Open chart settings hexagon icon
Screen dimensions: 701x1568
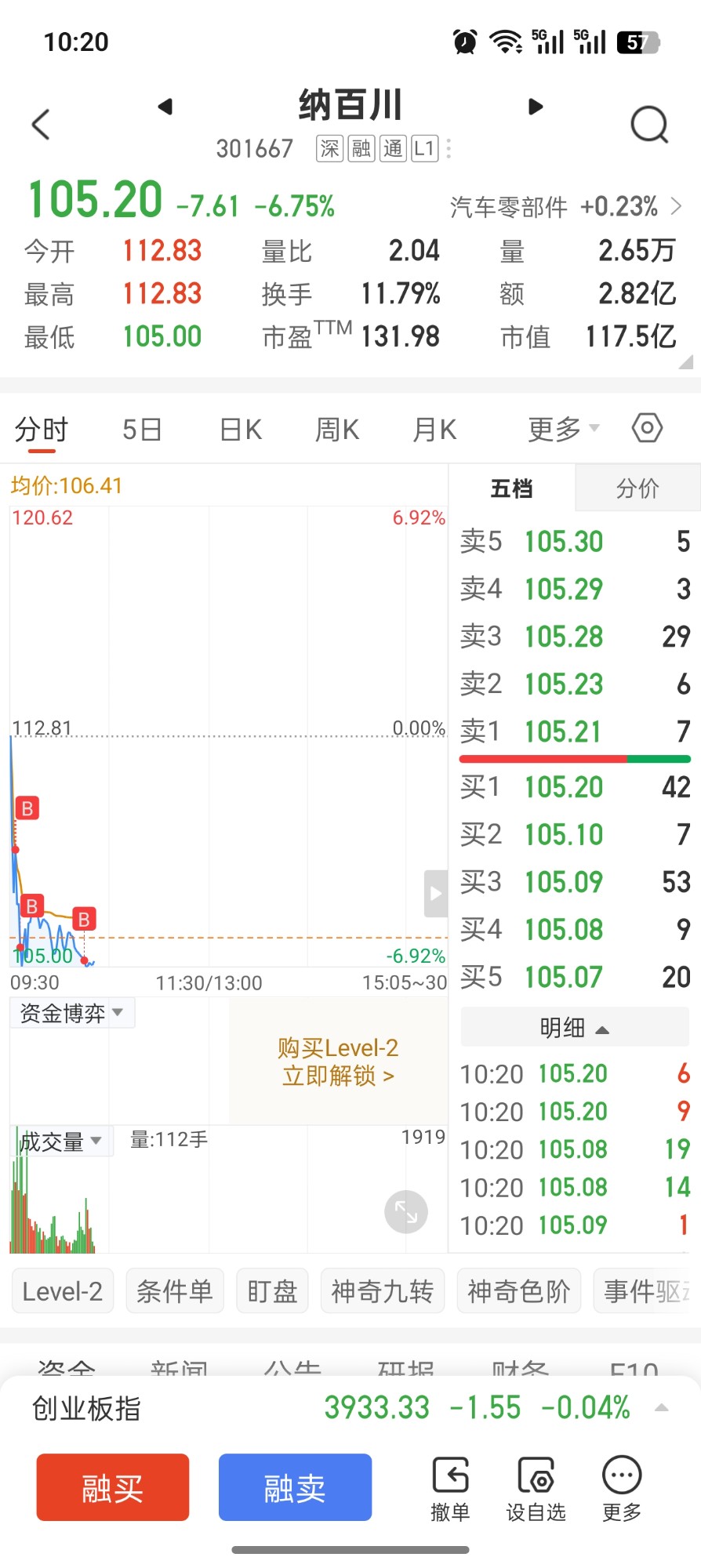pos(647,428)
